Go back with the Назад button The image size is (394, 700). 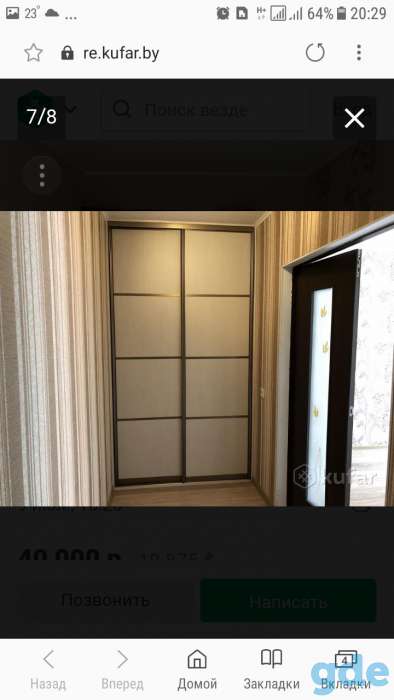tap(48, 669)
